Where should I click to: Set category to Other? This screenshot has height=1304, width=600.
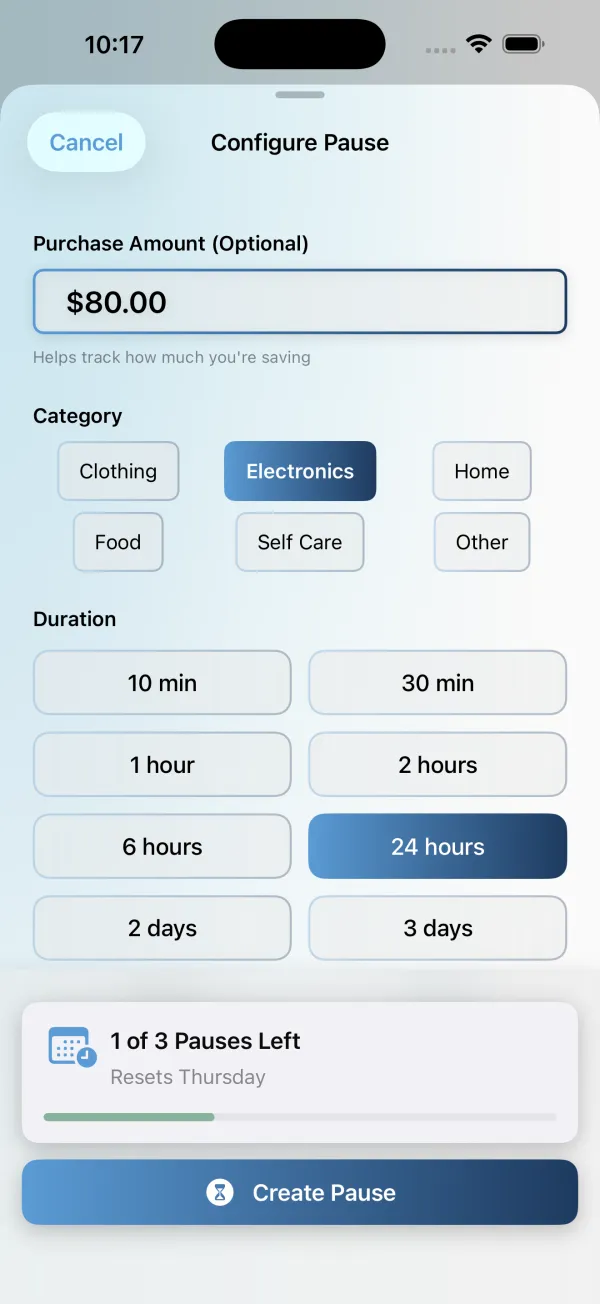[x=481, y=542]
